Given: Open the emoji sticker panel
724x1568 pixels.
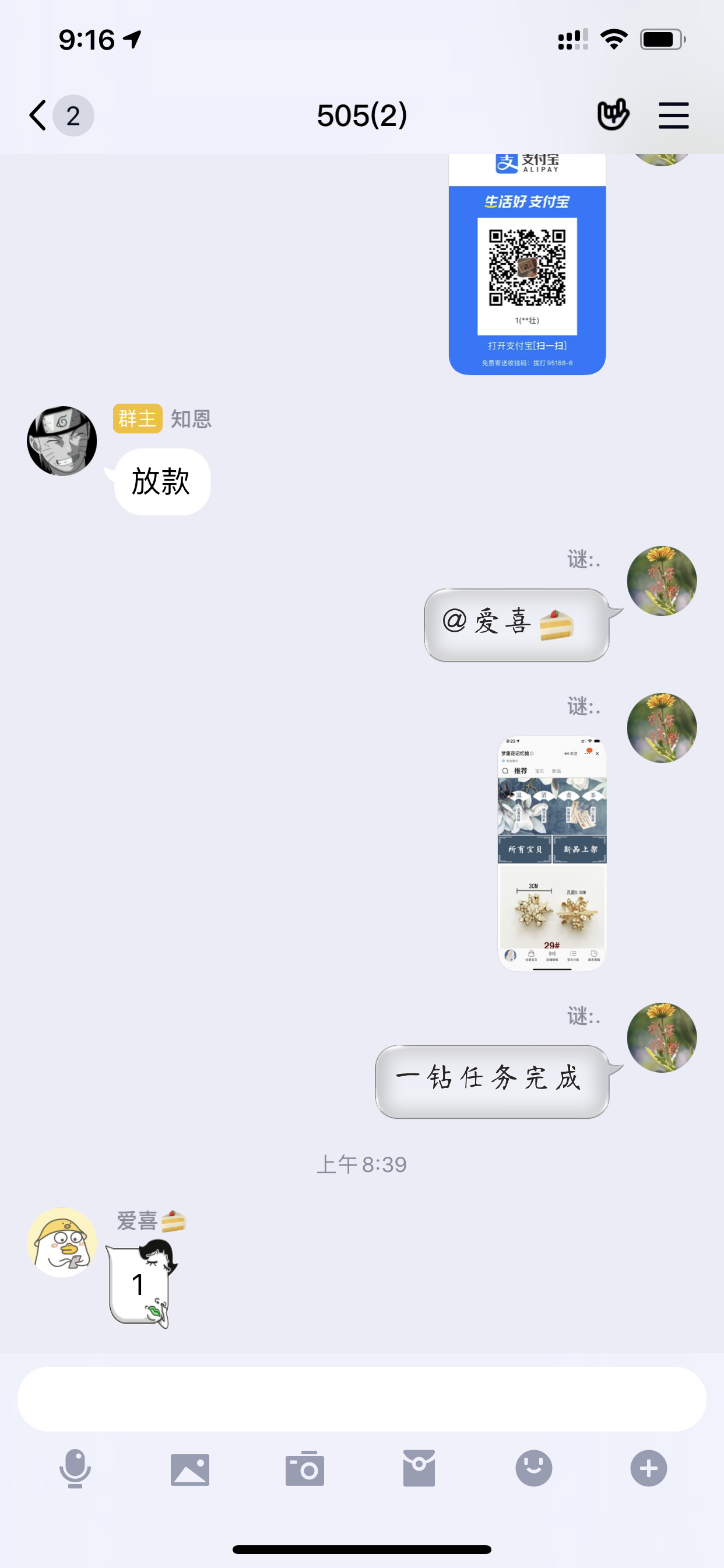Looking at the screenshot, I should coord(533,1468).
